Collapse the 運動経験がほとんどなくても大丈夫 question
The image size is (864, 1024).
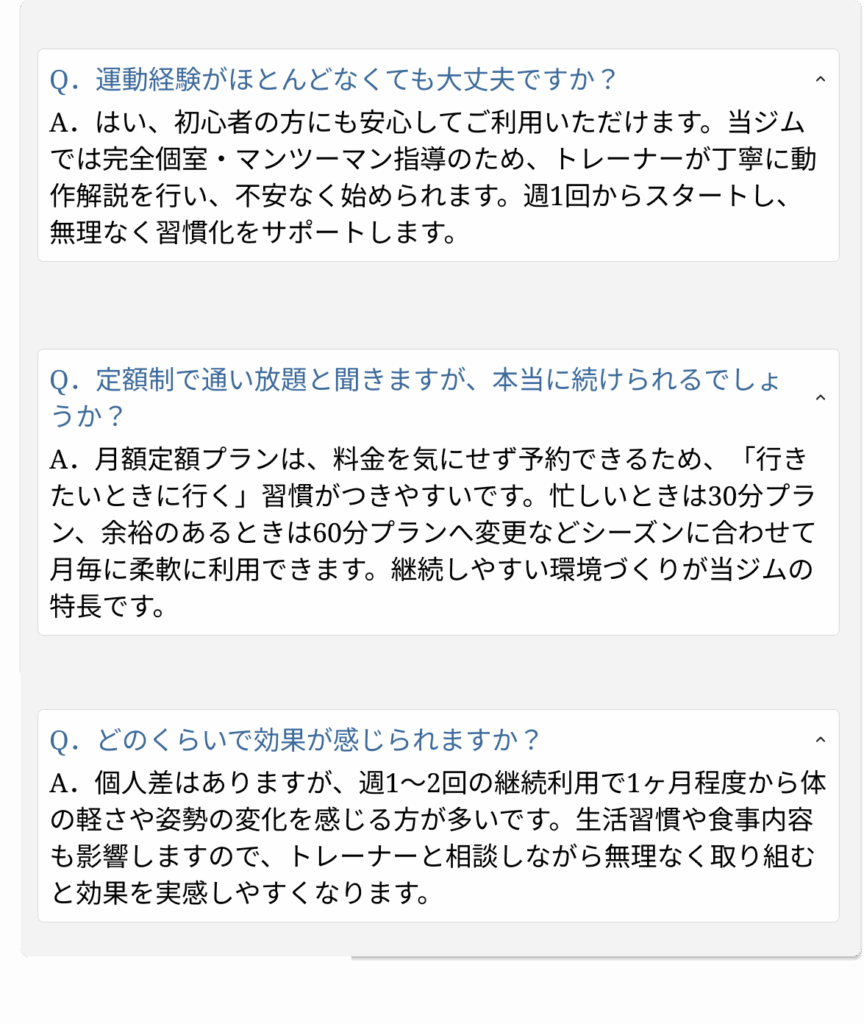(x=820, y=79)
